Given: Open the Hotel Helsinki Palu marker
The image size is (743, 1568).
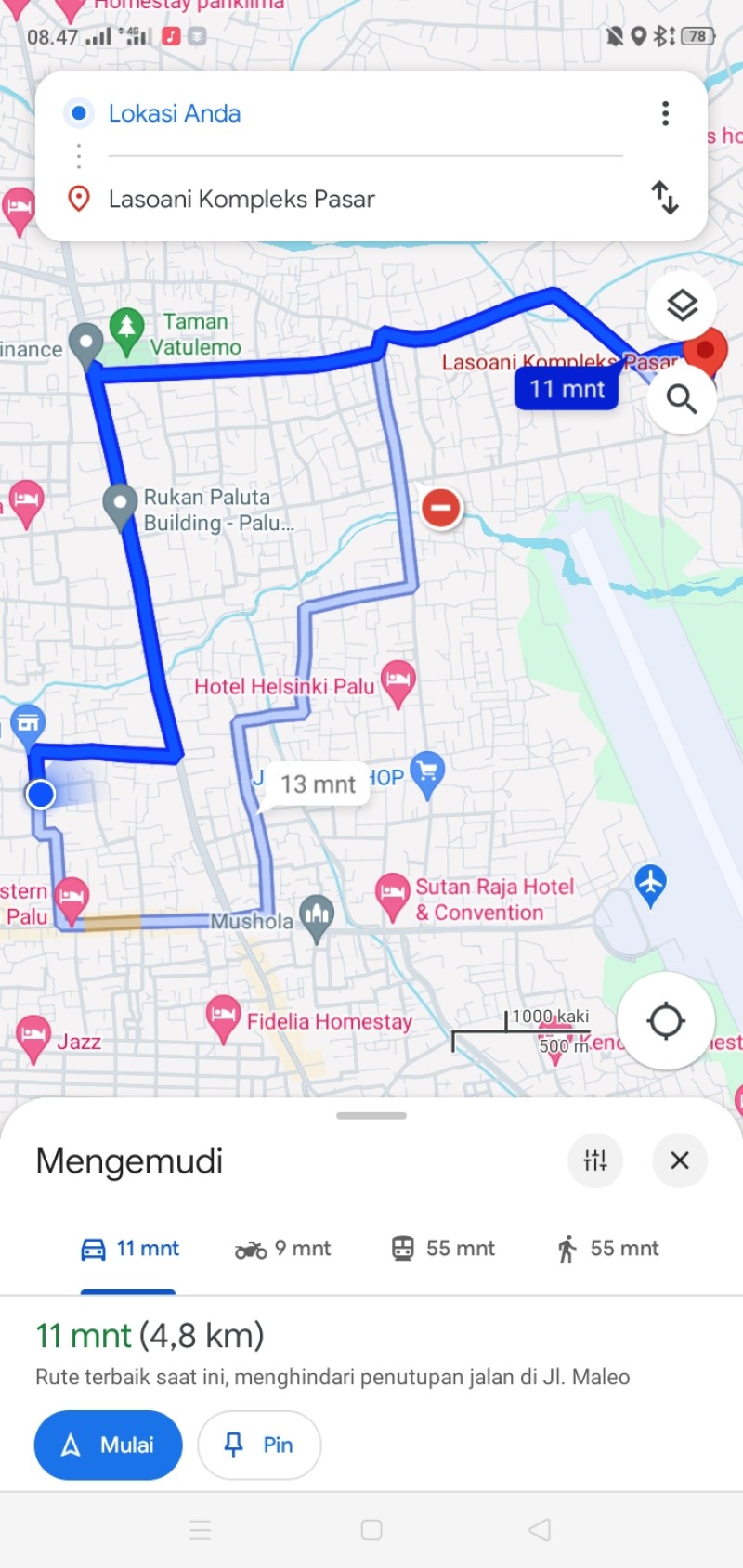Looking at the screenshot, I should point(398,682).
